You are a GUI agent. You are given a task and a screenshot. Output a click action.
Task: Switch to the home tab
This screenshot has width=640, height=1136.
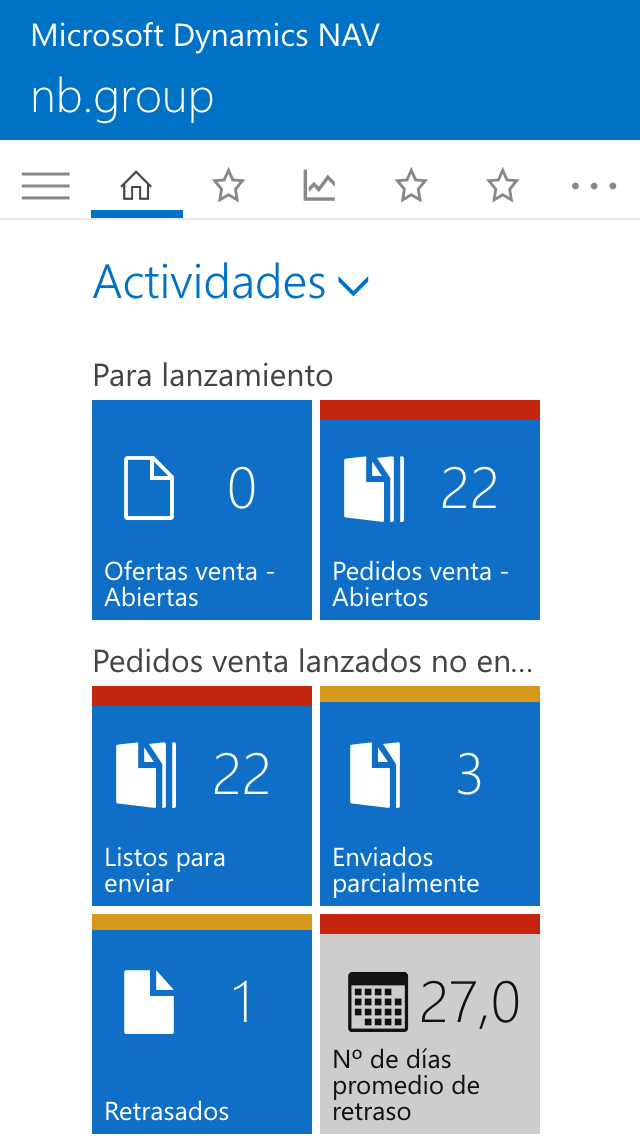[x=136, y=186]
